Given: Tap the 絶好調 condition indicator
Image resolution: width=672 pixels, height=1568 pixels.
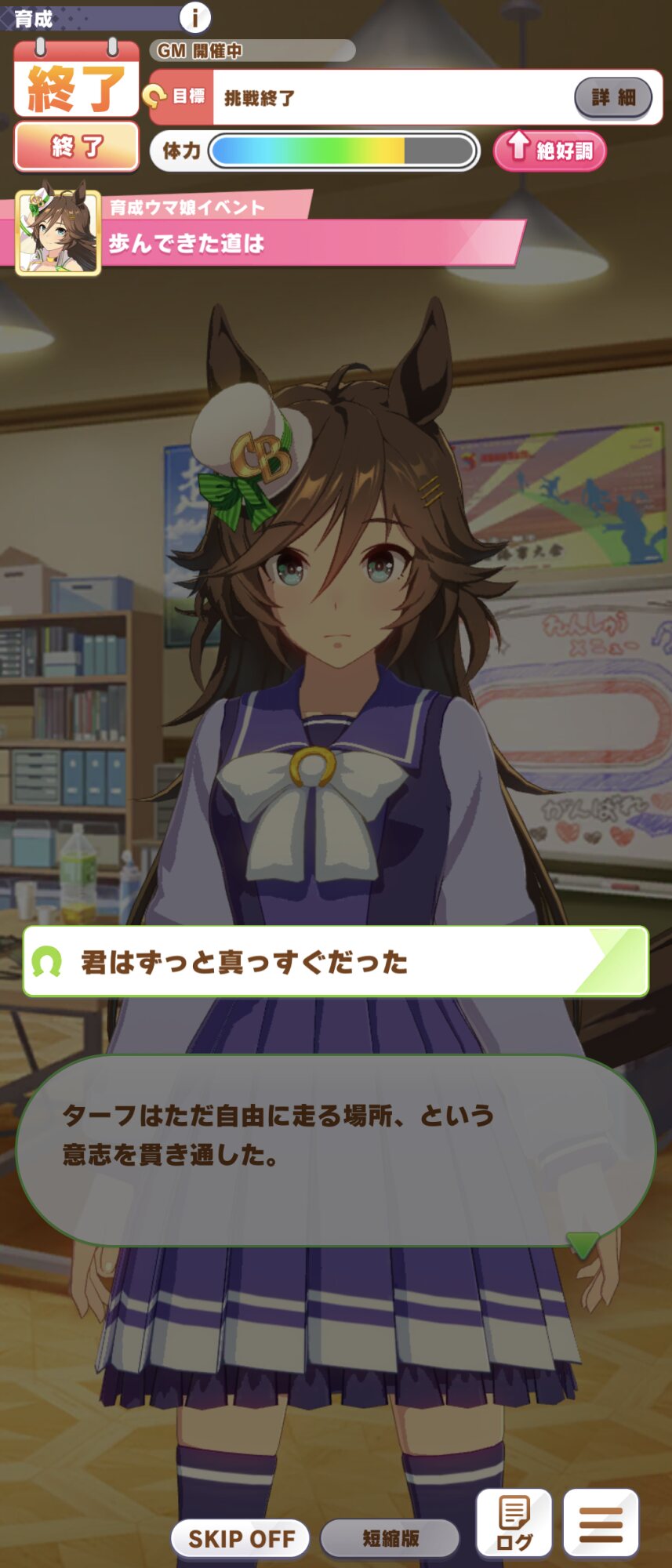Looking at the screenshot, I should [x=550, y=150].
